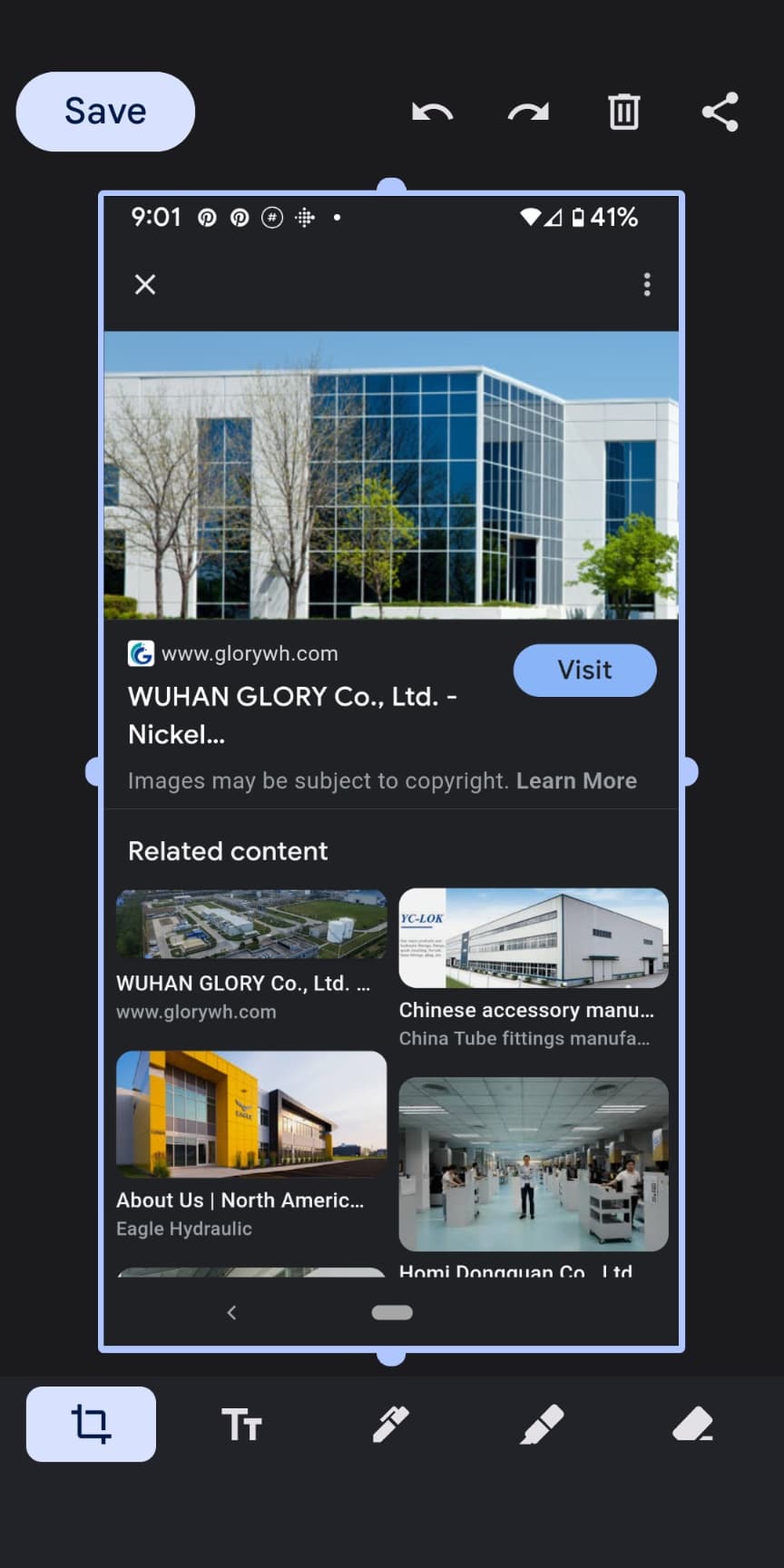Share the screenshot
The width and height of the screenshot is (784, 1568).
[x=720, y=112]
